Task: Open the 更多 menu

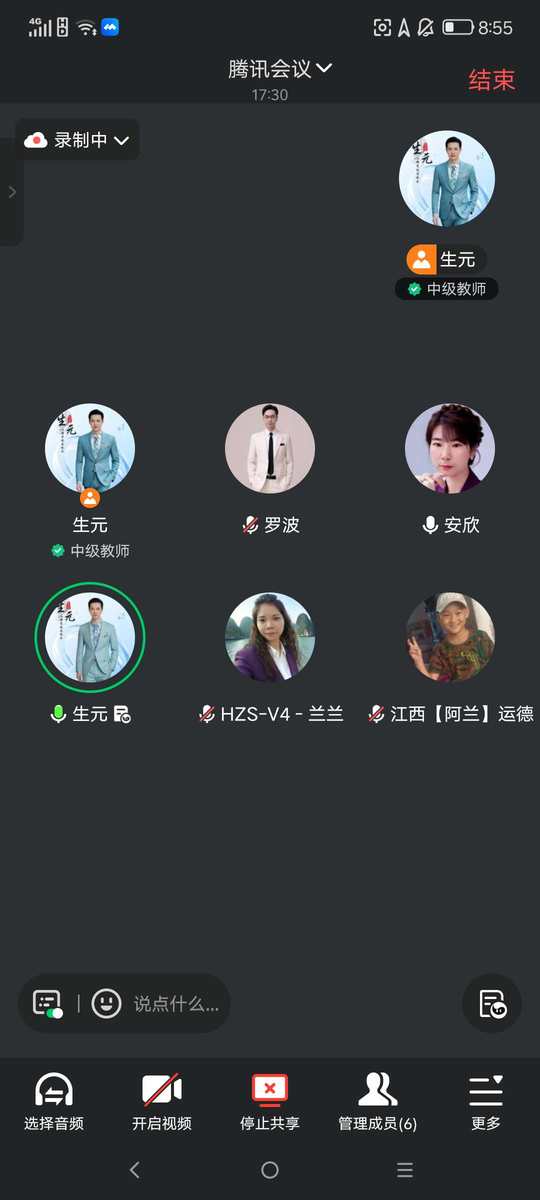Action: 486,1102
